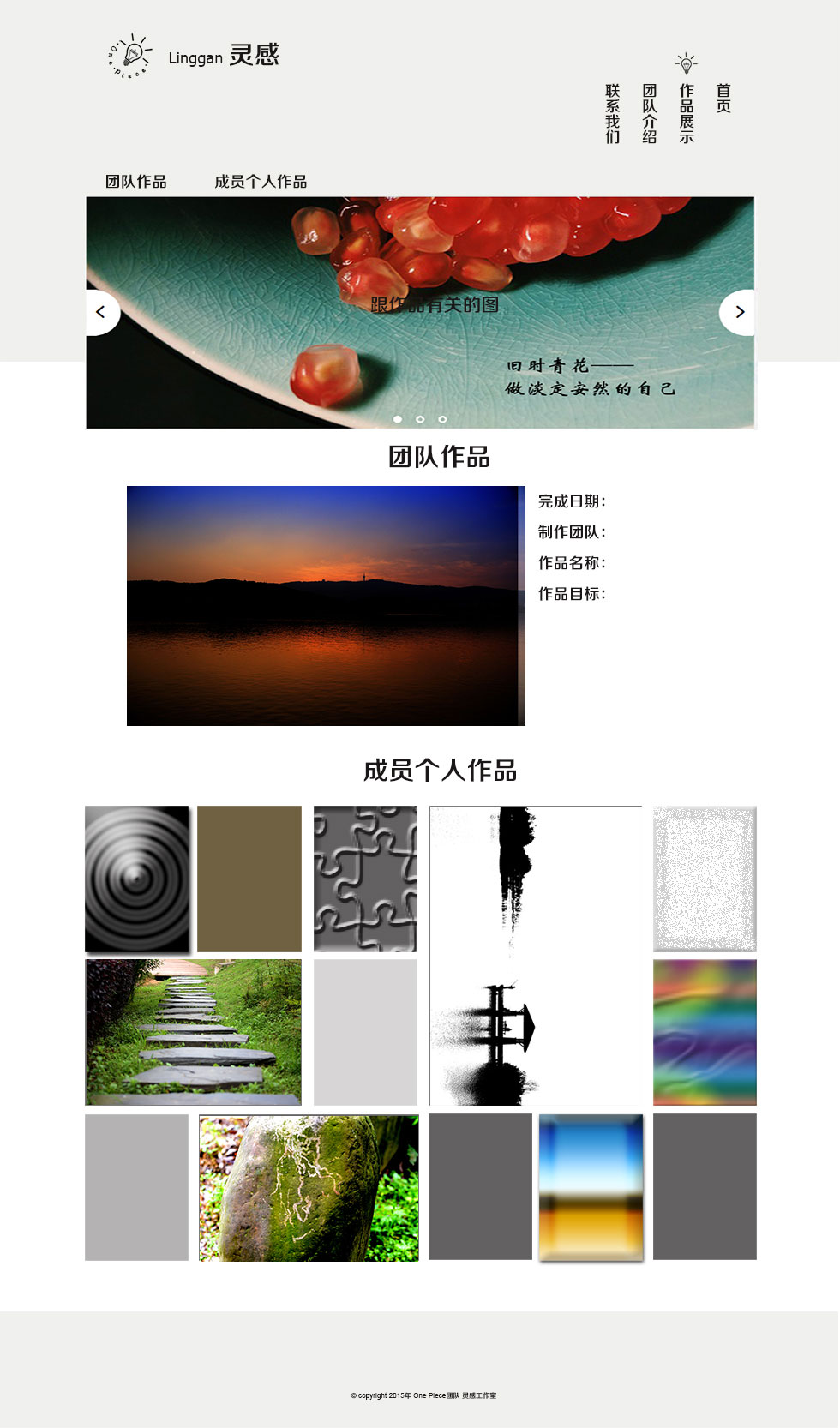This screenshot has height=1428, width=840.
Task: Tap the Linggan 灵感 logo
Action: tap(194, 56)
